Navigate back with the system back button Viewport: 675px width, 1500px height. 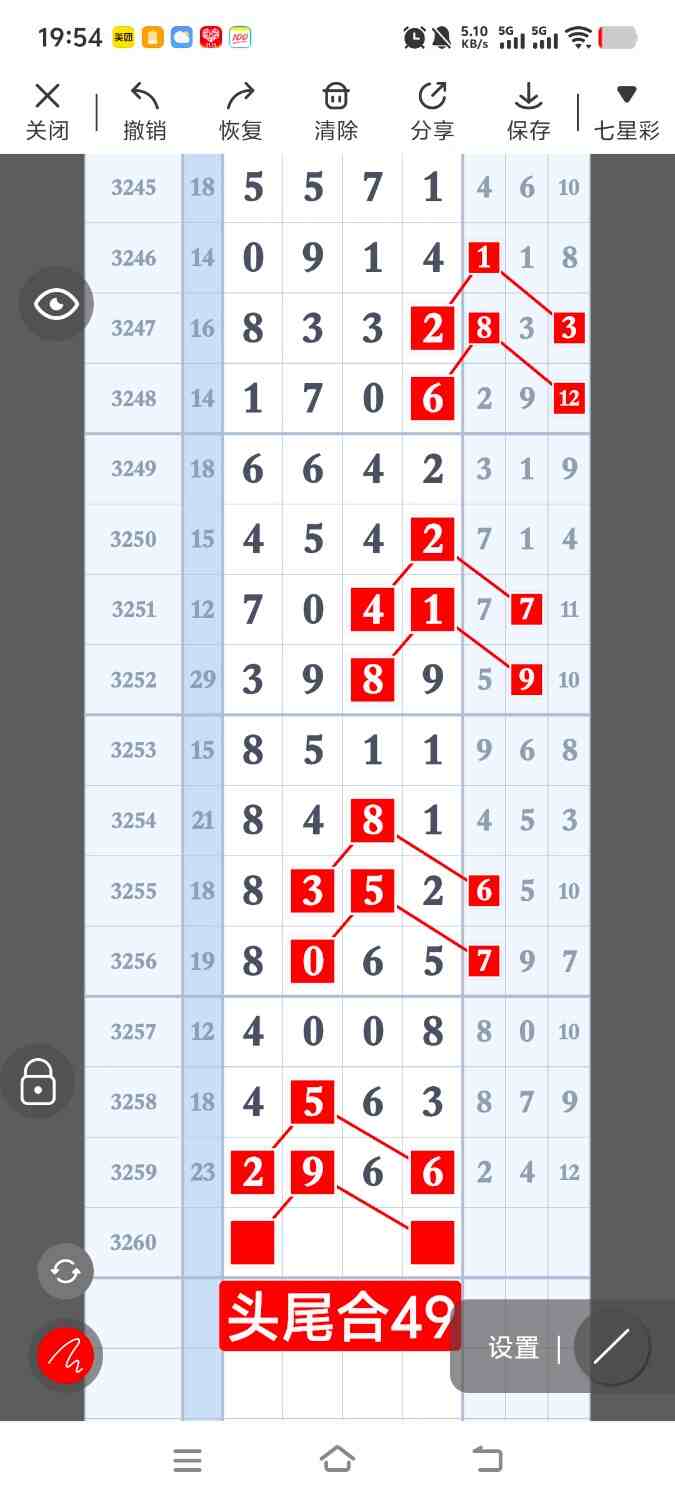(487, 1460)
